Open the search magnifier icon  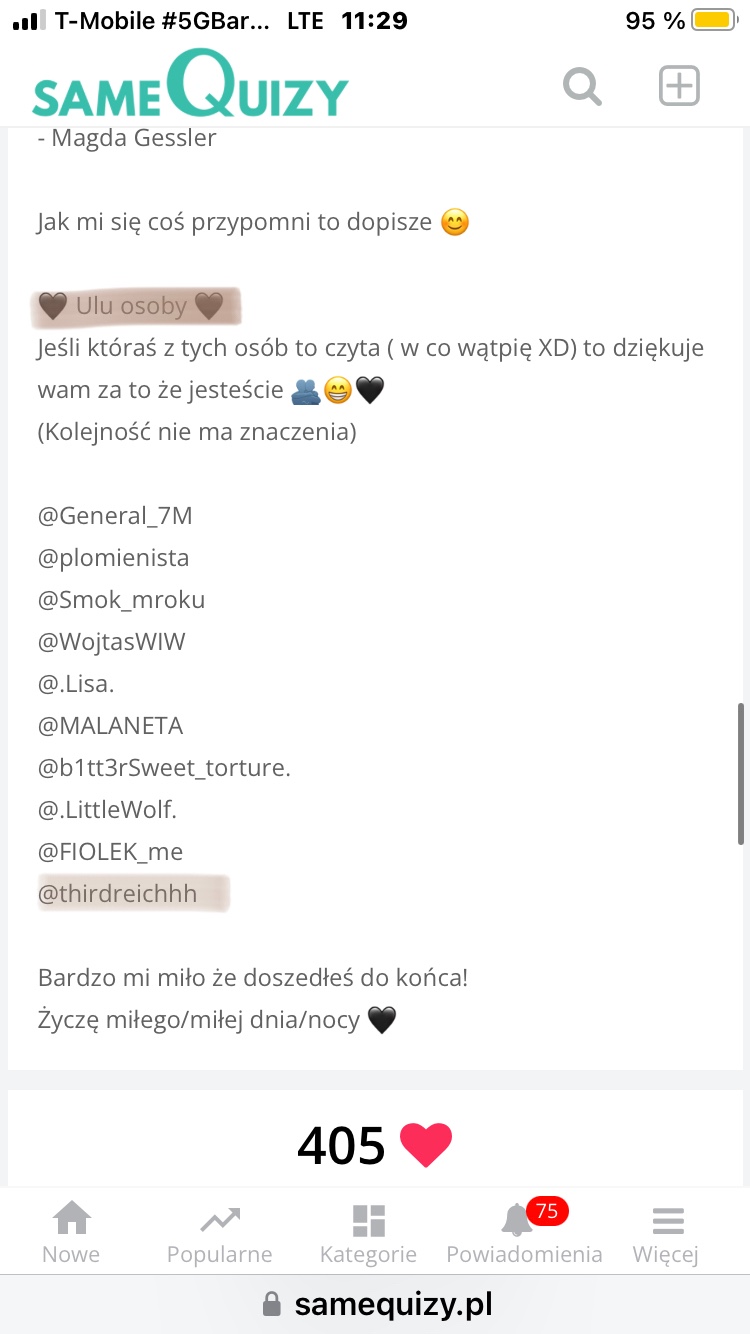pyautogui.click(x=582, y=86)
